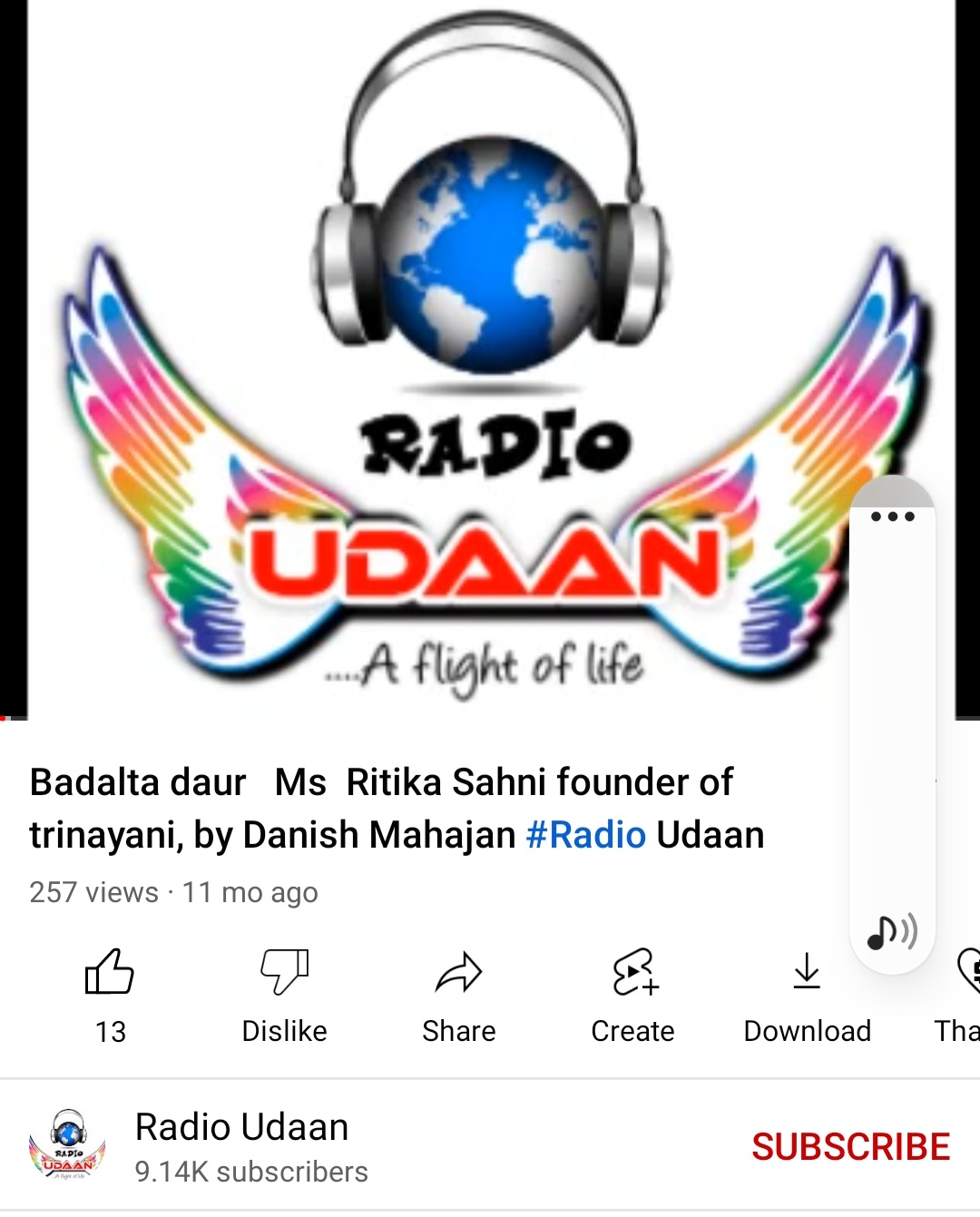Open the Radio Udaan channel avatar
Screen dimensions: 980x1217
coord(68,1147)
